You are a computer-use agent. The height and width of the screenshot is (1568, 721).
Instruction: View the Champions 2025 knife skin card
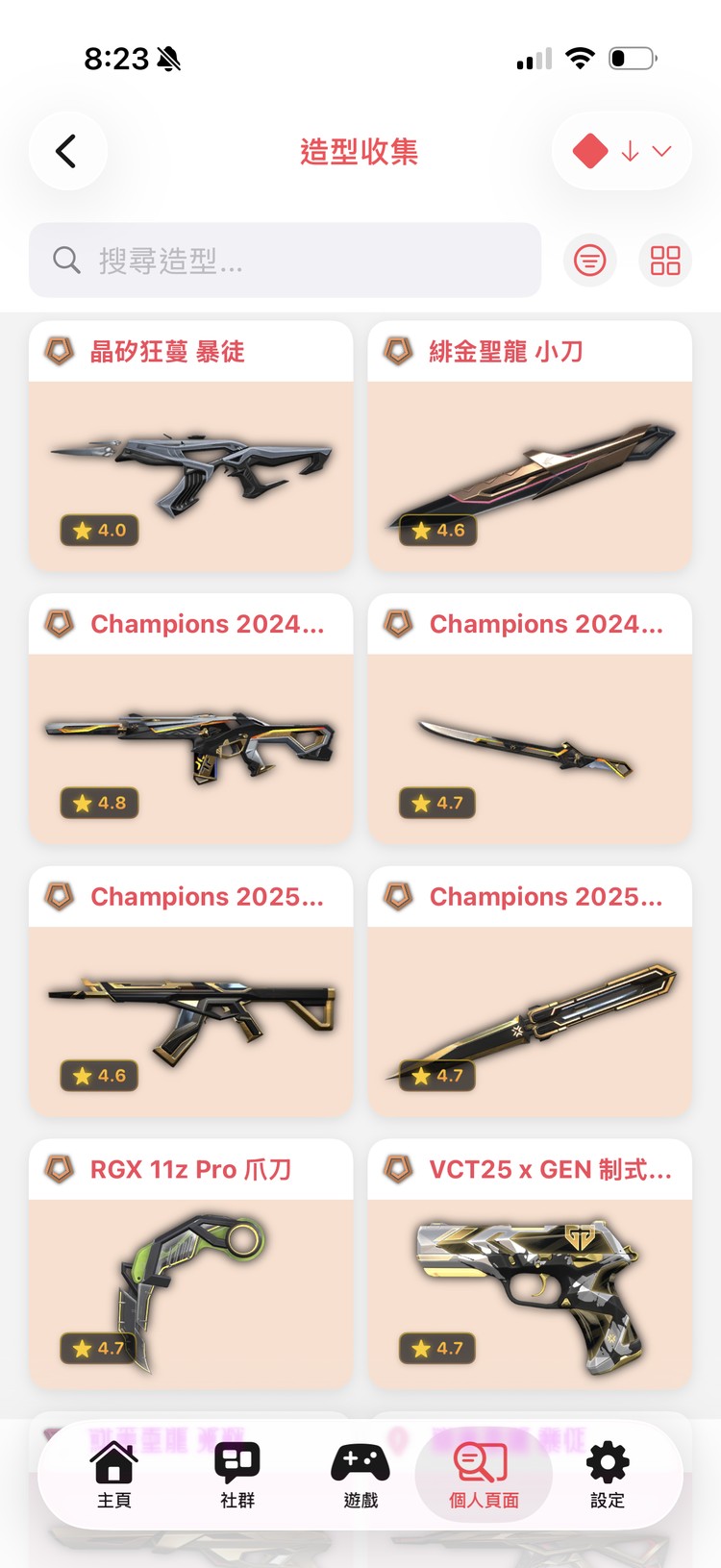[530, 992]
